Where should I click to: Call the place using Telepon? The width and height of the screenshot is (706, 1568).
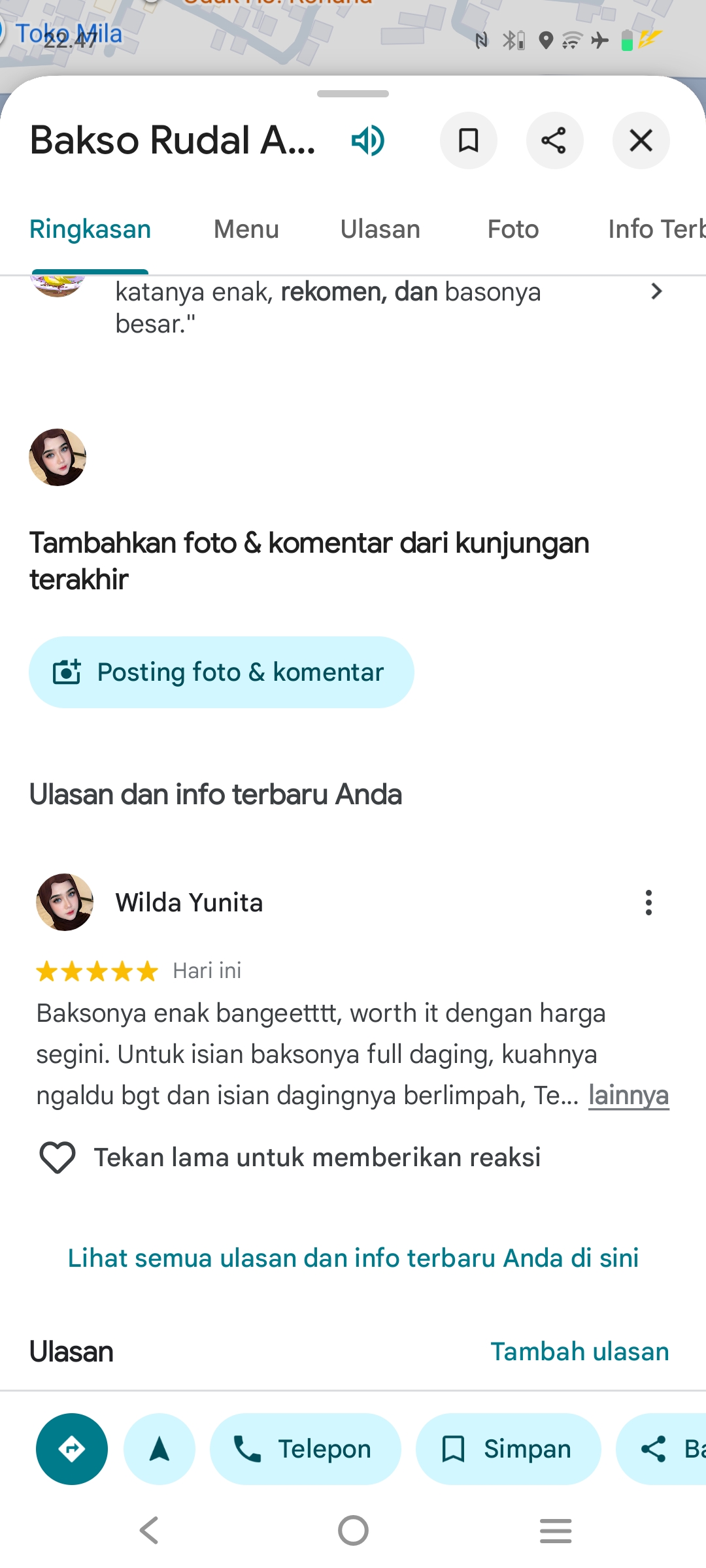pos(305,1449)
